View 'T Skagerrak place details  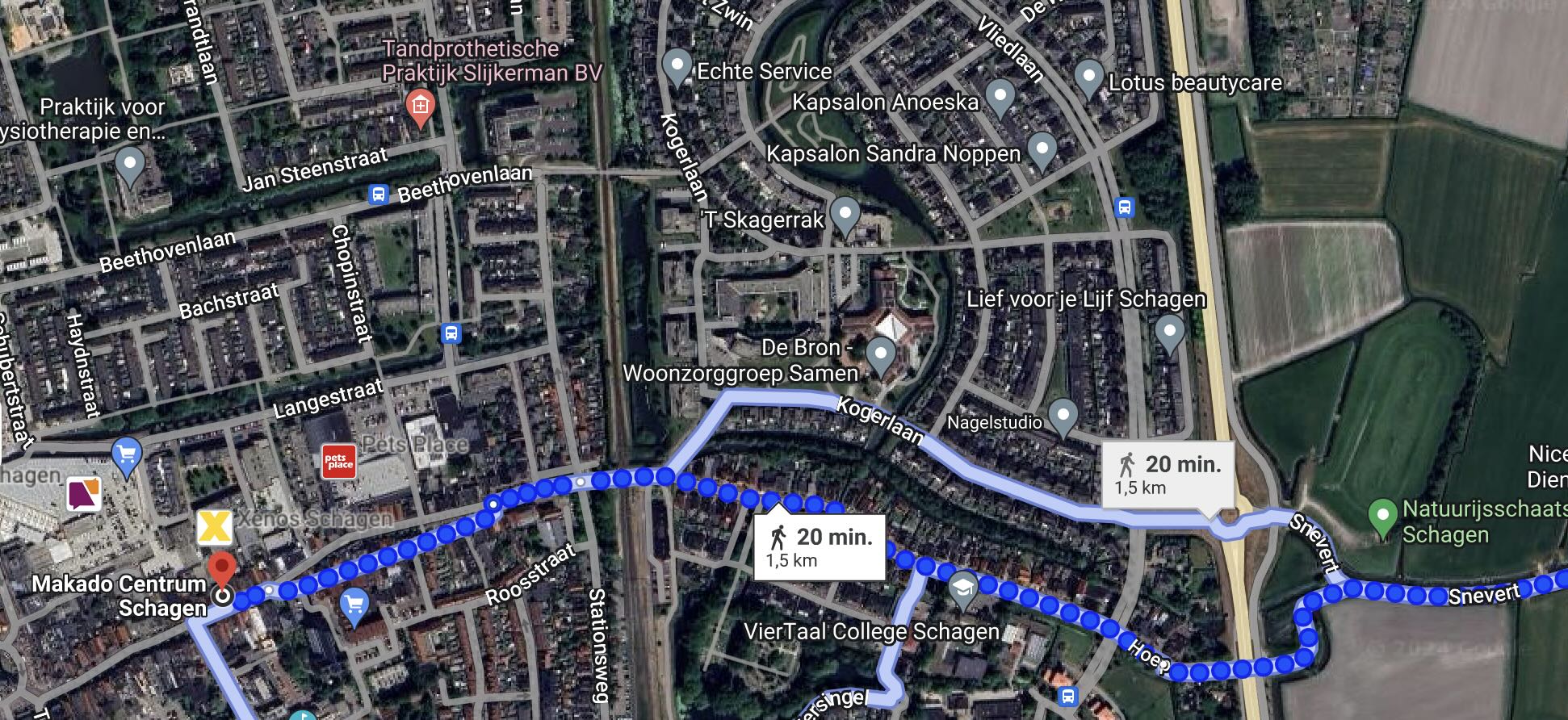click(845, 215)
